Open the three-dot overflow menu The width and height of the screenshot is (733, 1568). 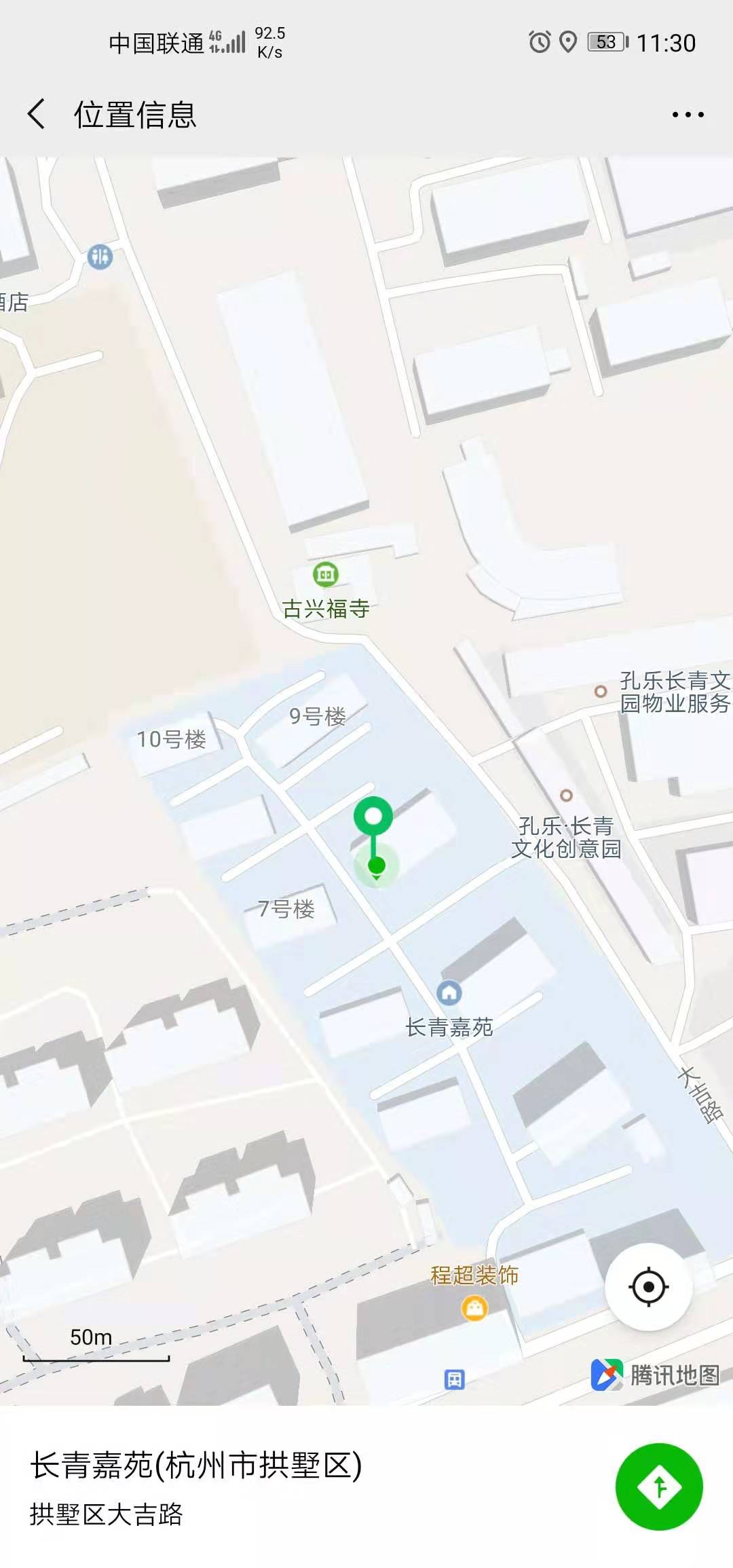688,115
